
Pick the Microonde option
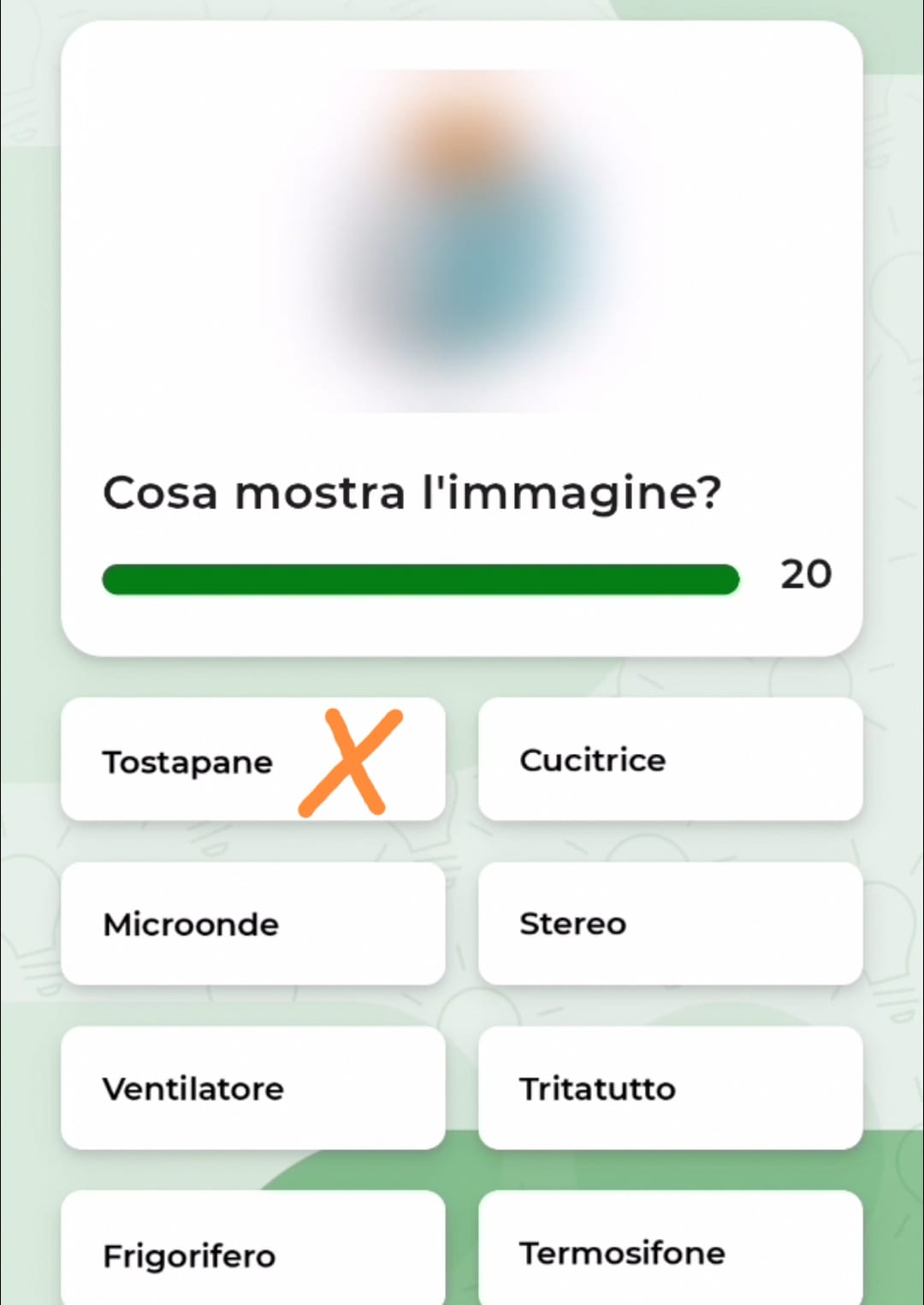coord(252,924)
